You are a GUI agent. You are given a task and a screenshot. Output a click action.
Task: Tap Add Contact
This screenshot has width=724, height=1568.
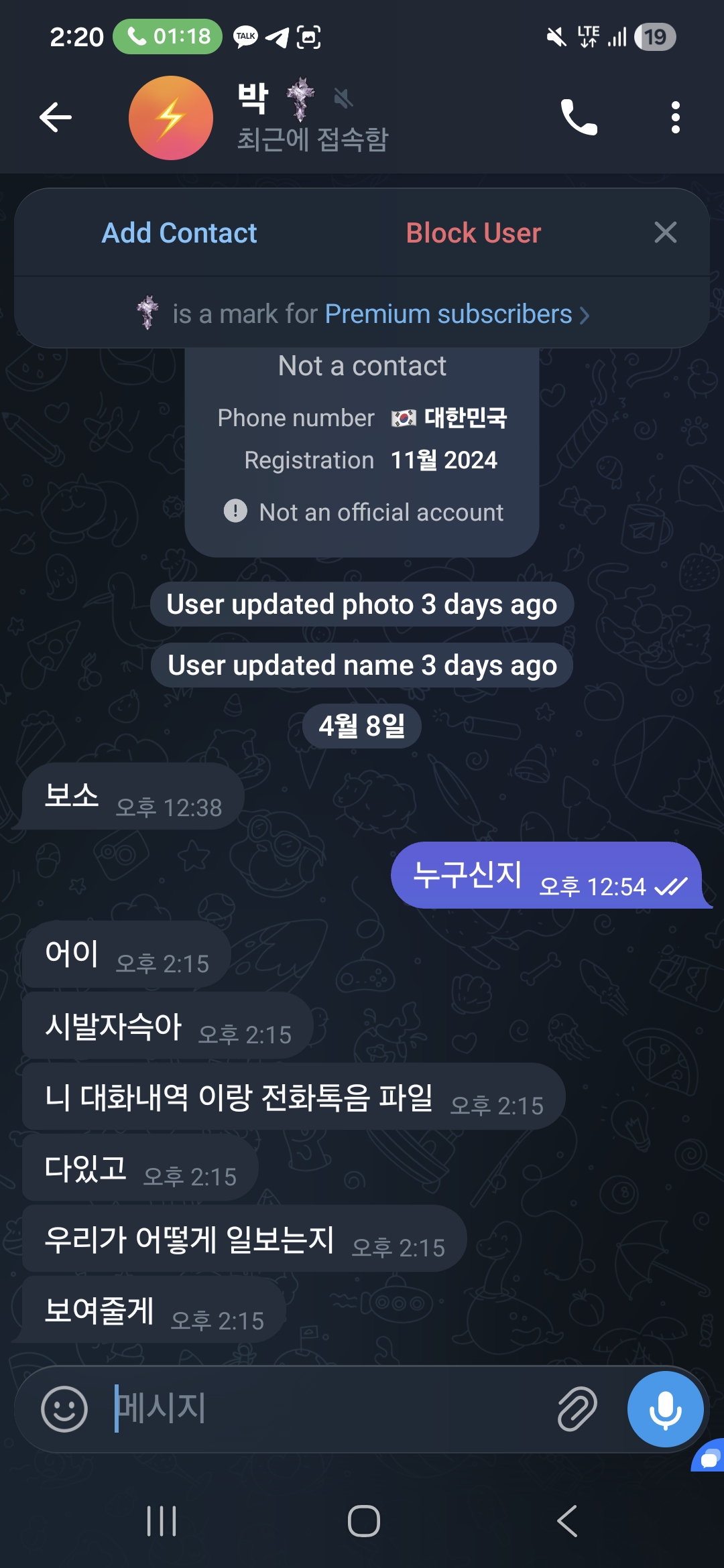coord(179,233)
